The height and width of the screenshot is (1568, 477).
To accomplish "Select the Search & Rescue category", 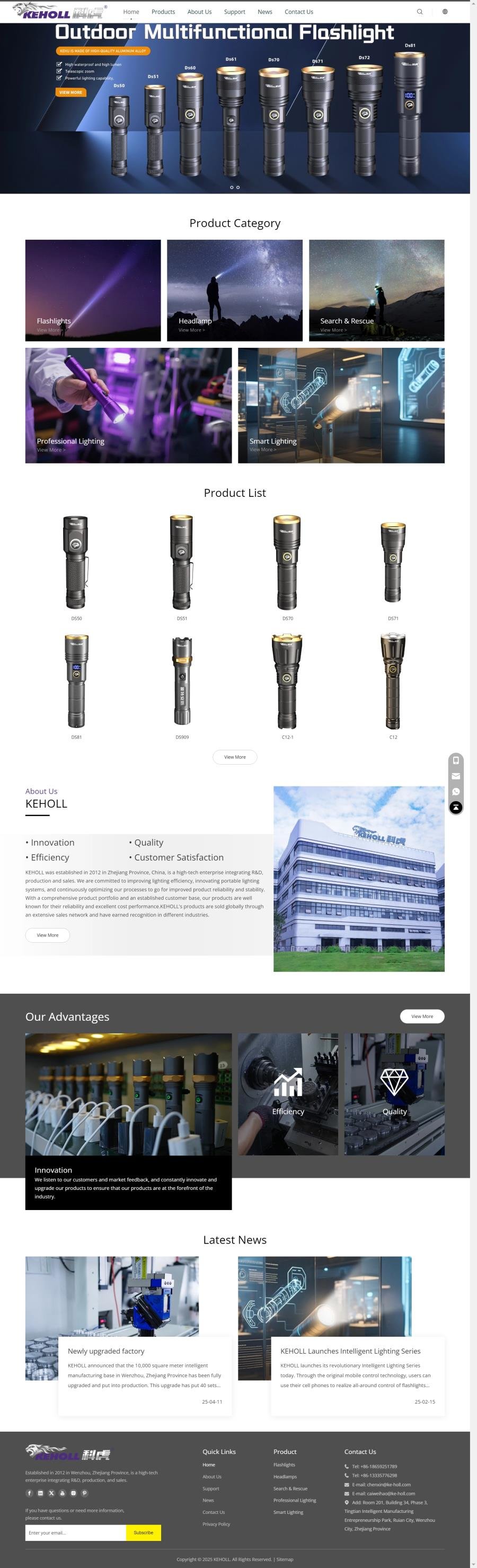I will (376, 291).
